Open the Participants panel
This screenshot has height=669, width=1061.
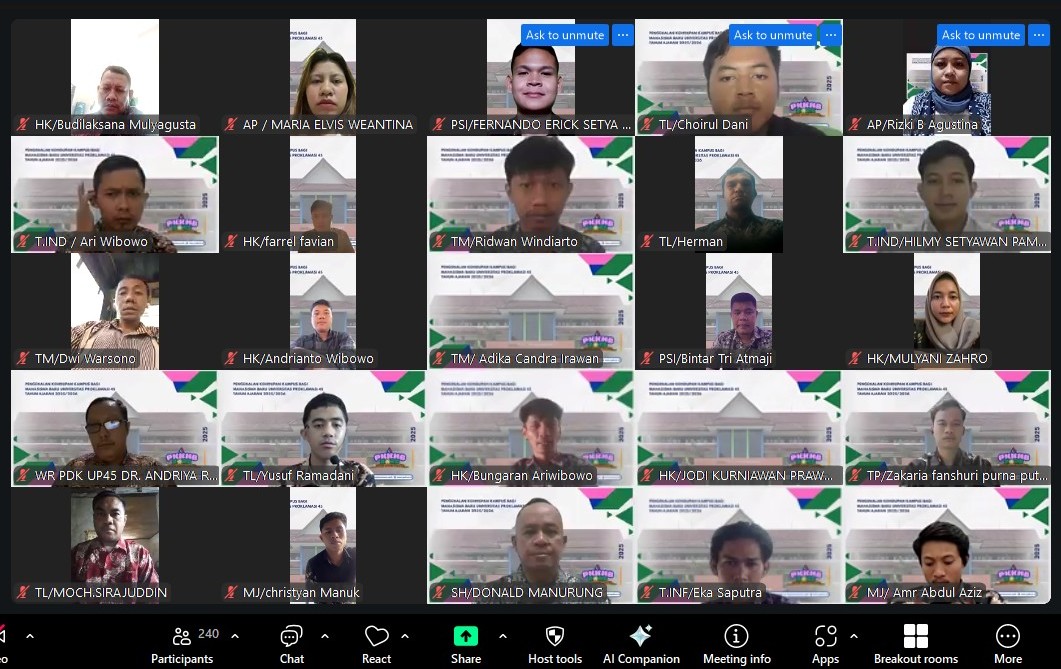click(182, 644)
